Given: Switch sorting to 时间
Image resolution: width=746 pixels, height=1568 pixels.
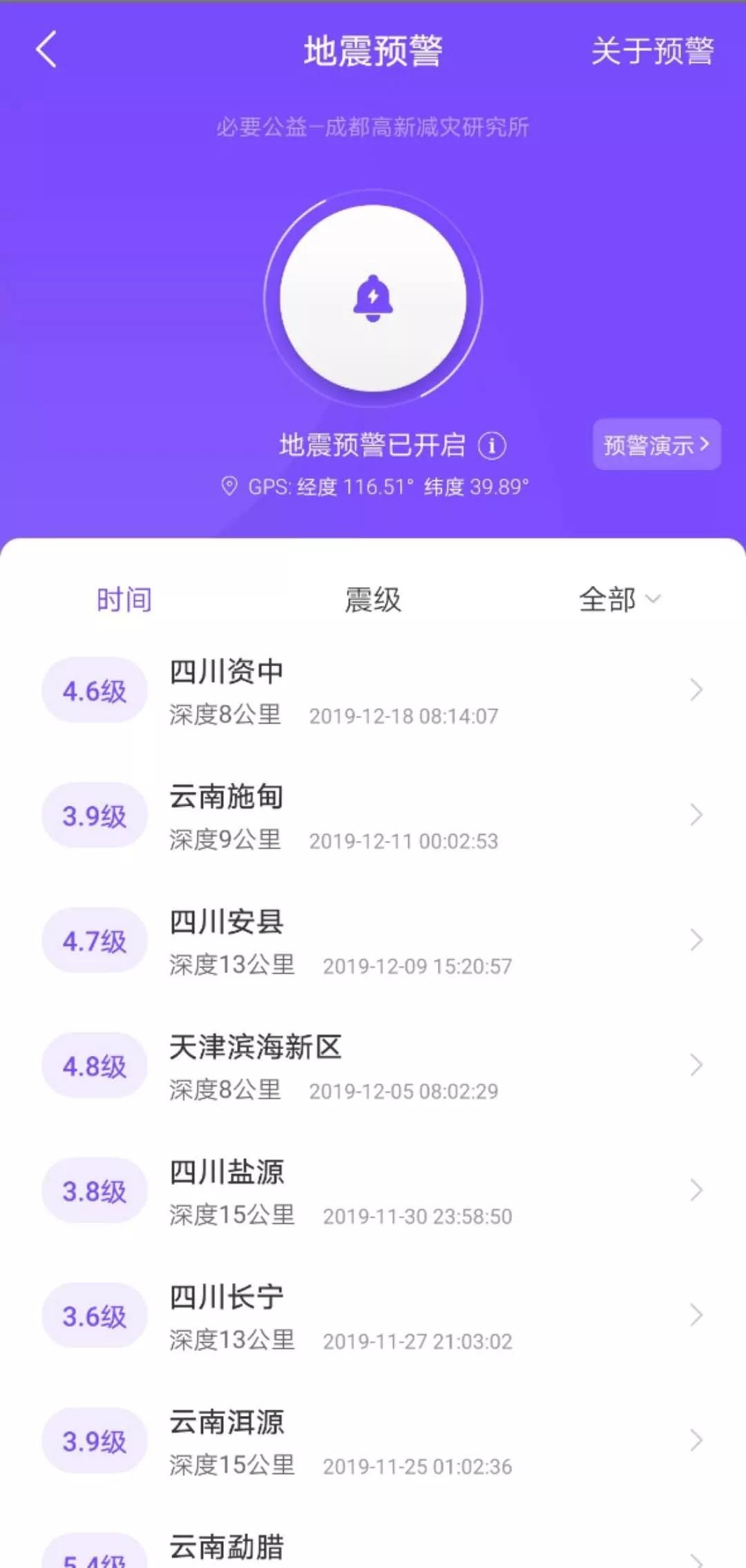Looking at the screenshot, I should click(x=124, y=601).
